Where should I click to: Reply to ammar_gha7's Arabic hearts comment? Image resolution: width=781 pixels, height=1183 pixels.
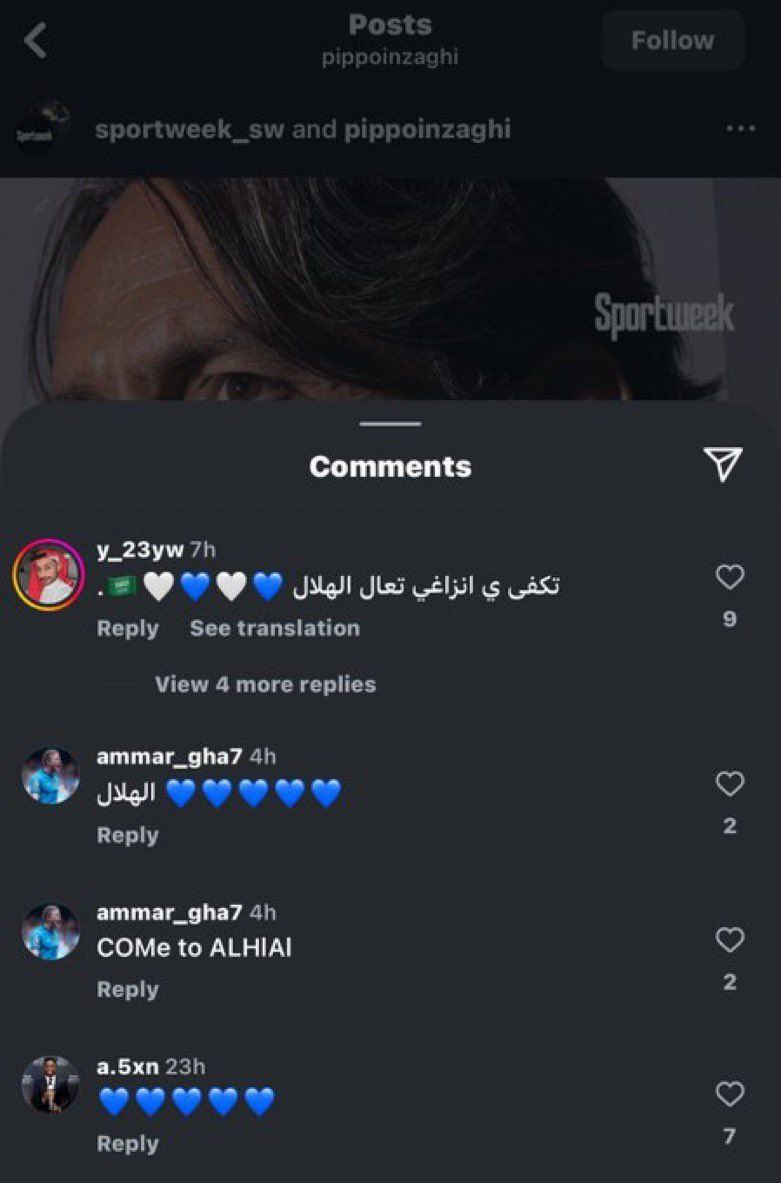click(x=127, y=835)
